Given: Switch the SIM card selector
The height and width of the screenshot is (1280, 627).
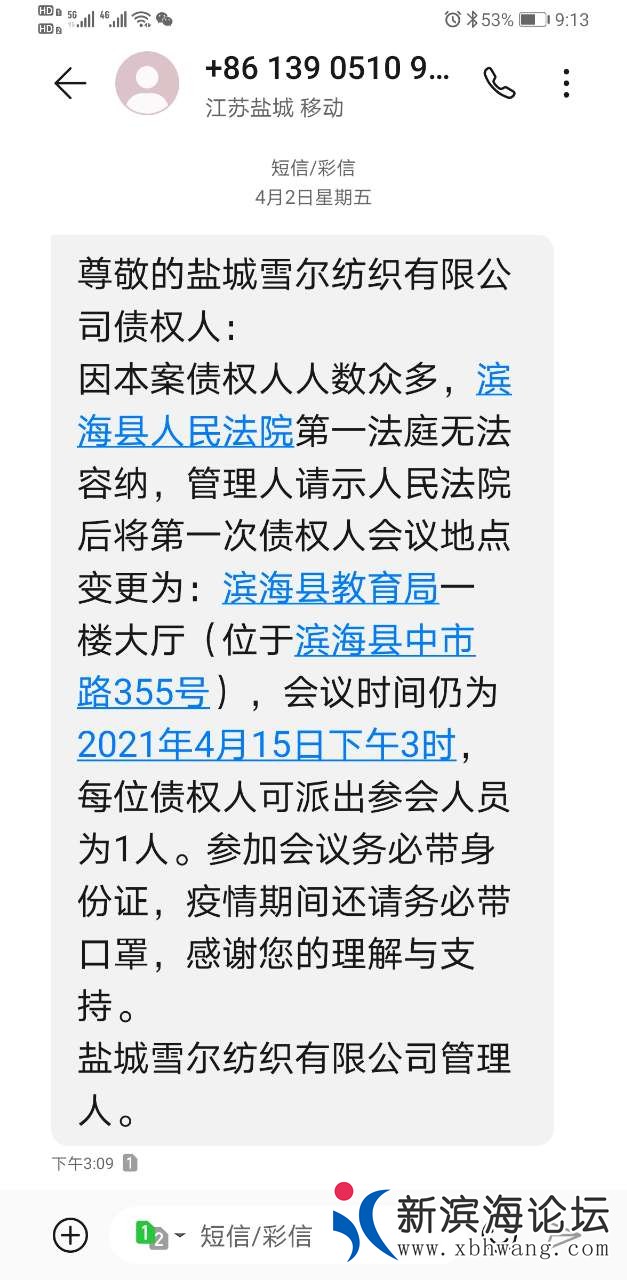Looking at the screenshot, I should pos(160,1235).
